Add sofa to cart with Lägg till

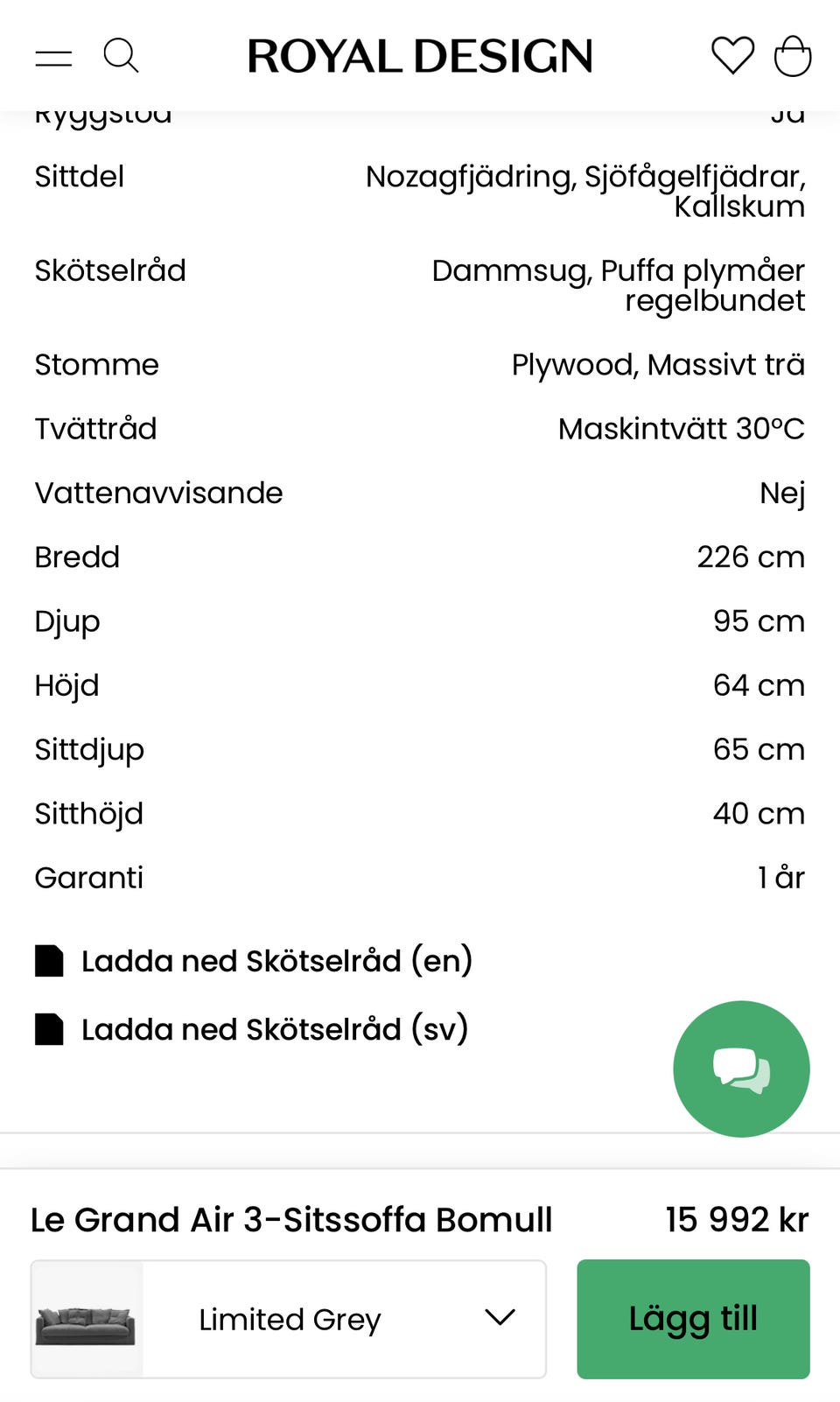(693, 1319)
